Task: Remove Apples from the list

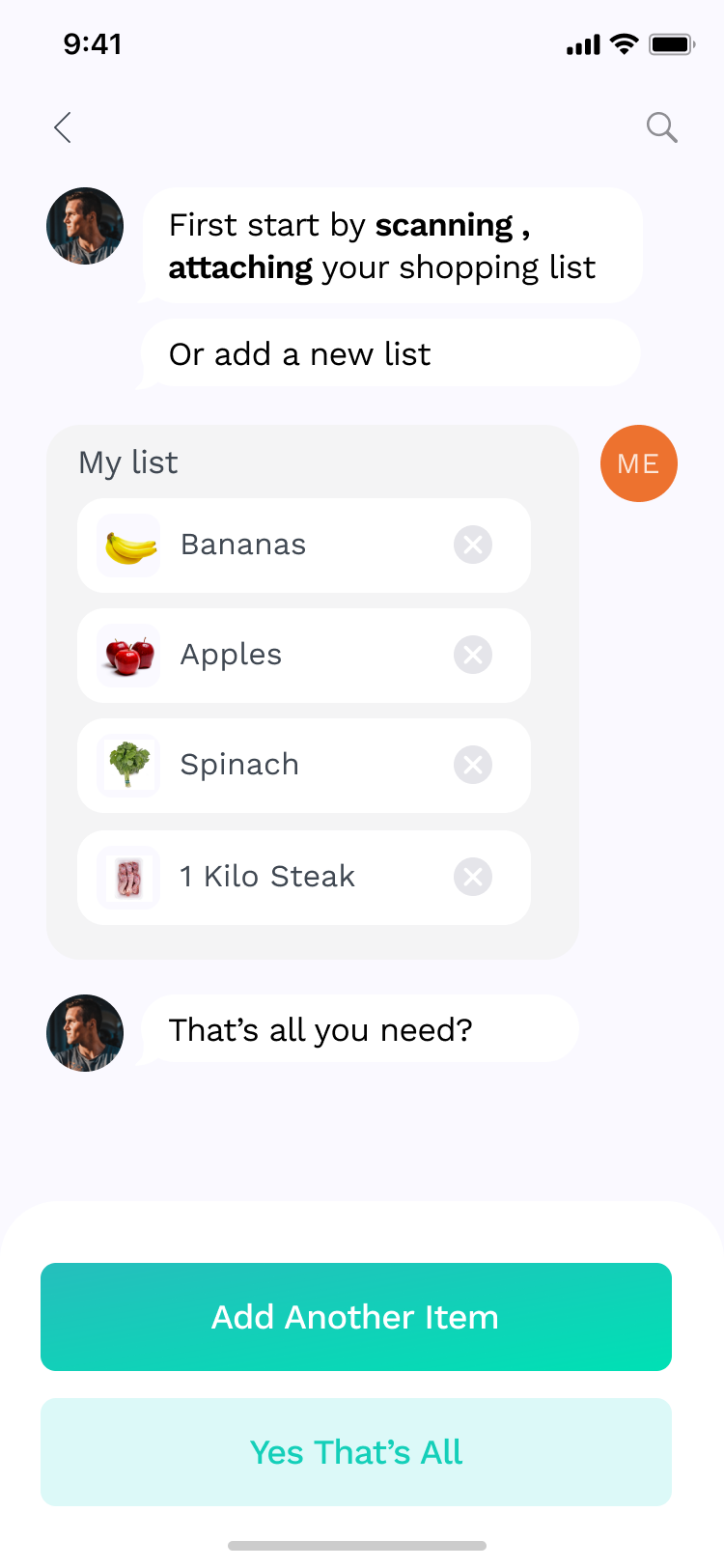Action: point(473,655)
